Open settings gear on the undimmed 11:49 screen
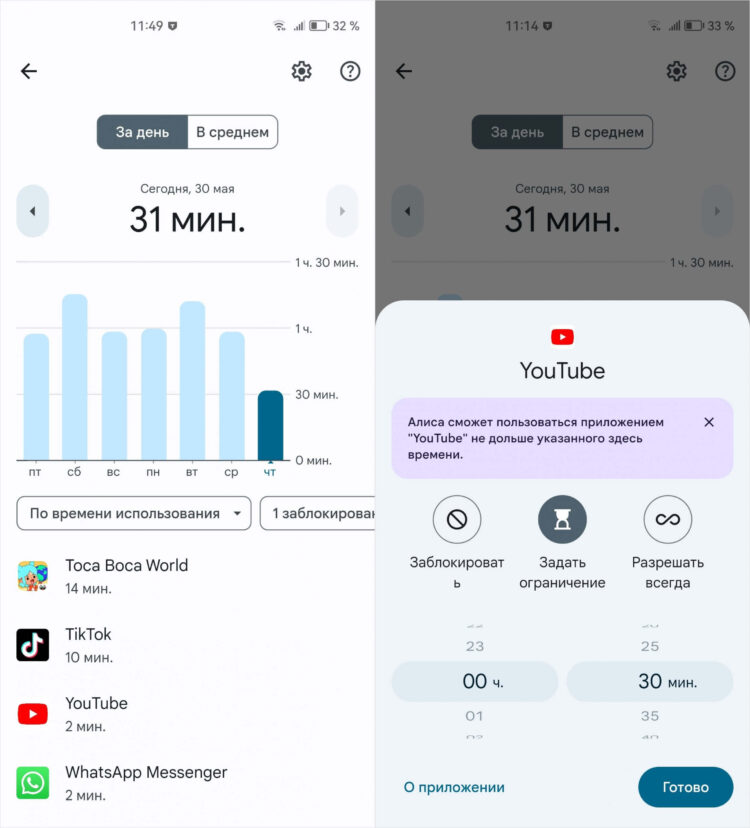This screenshot has width=750, height=828. pos(301,71)
